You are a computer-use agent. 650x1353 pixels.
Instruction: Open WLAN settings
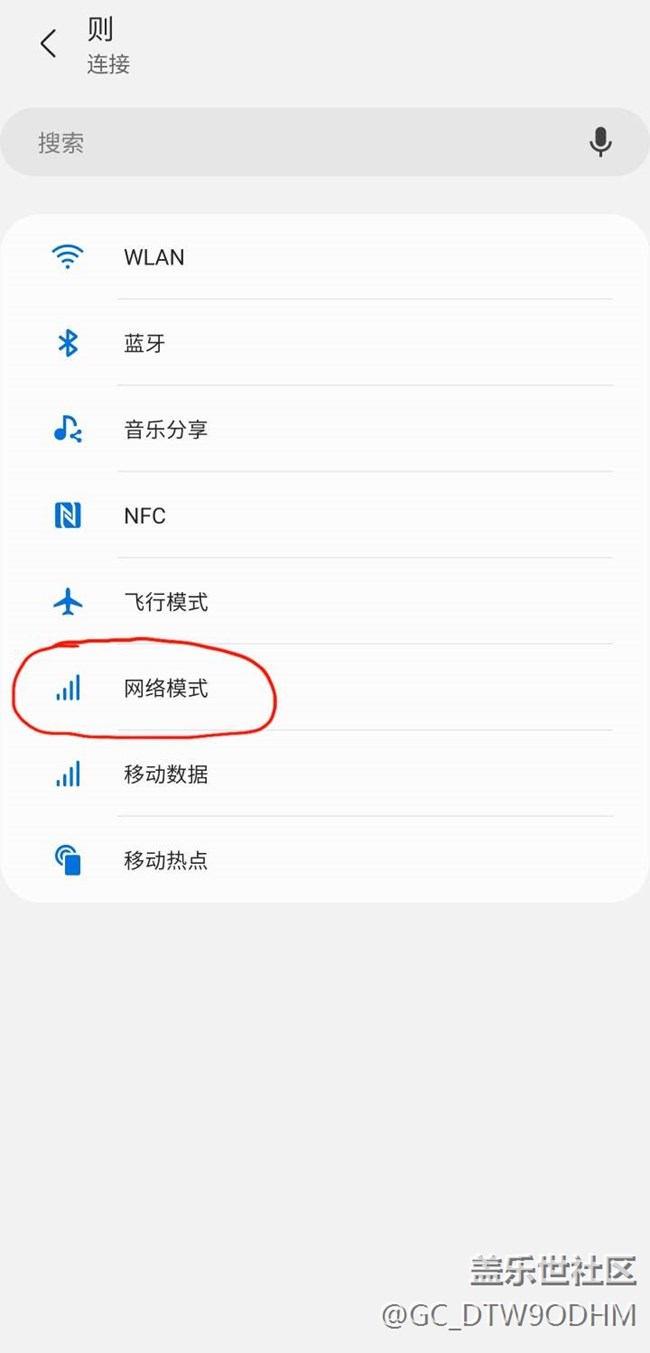coord(325,257)
